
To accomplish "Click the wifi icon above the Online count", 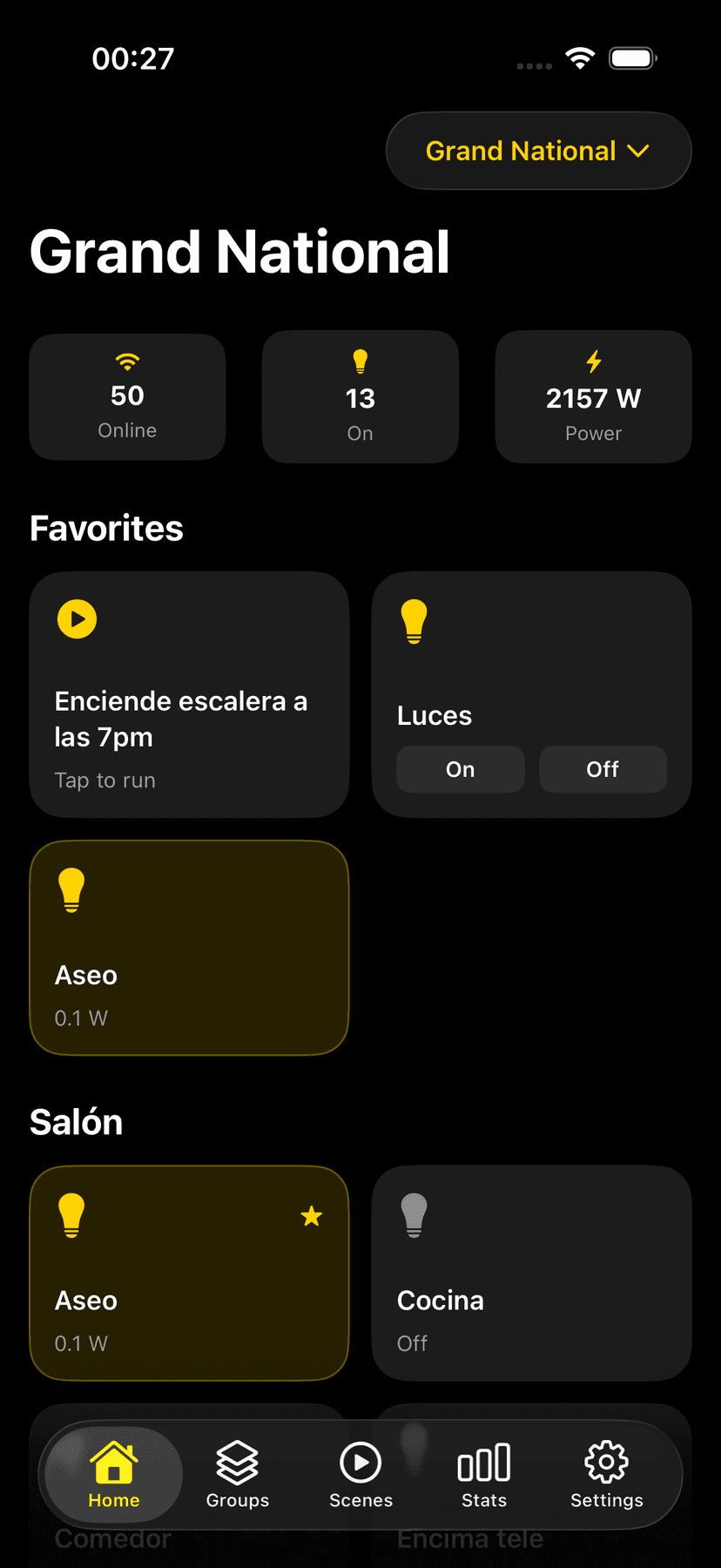I will 127,362.
